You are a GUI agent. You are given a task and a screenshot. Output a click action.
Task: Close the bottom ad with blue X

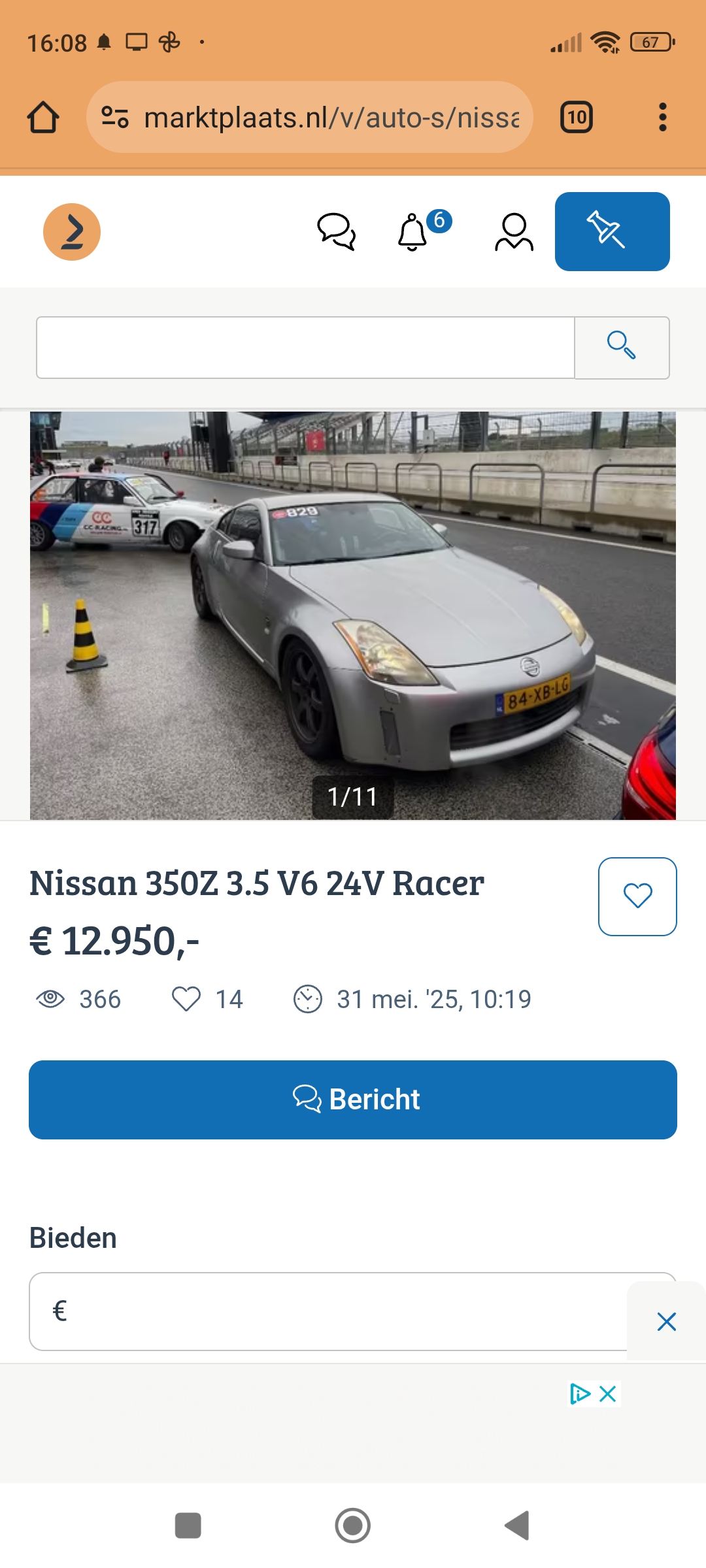pos(608,1394)
